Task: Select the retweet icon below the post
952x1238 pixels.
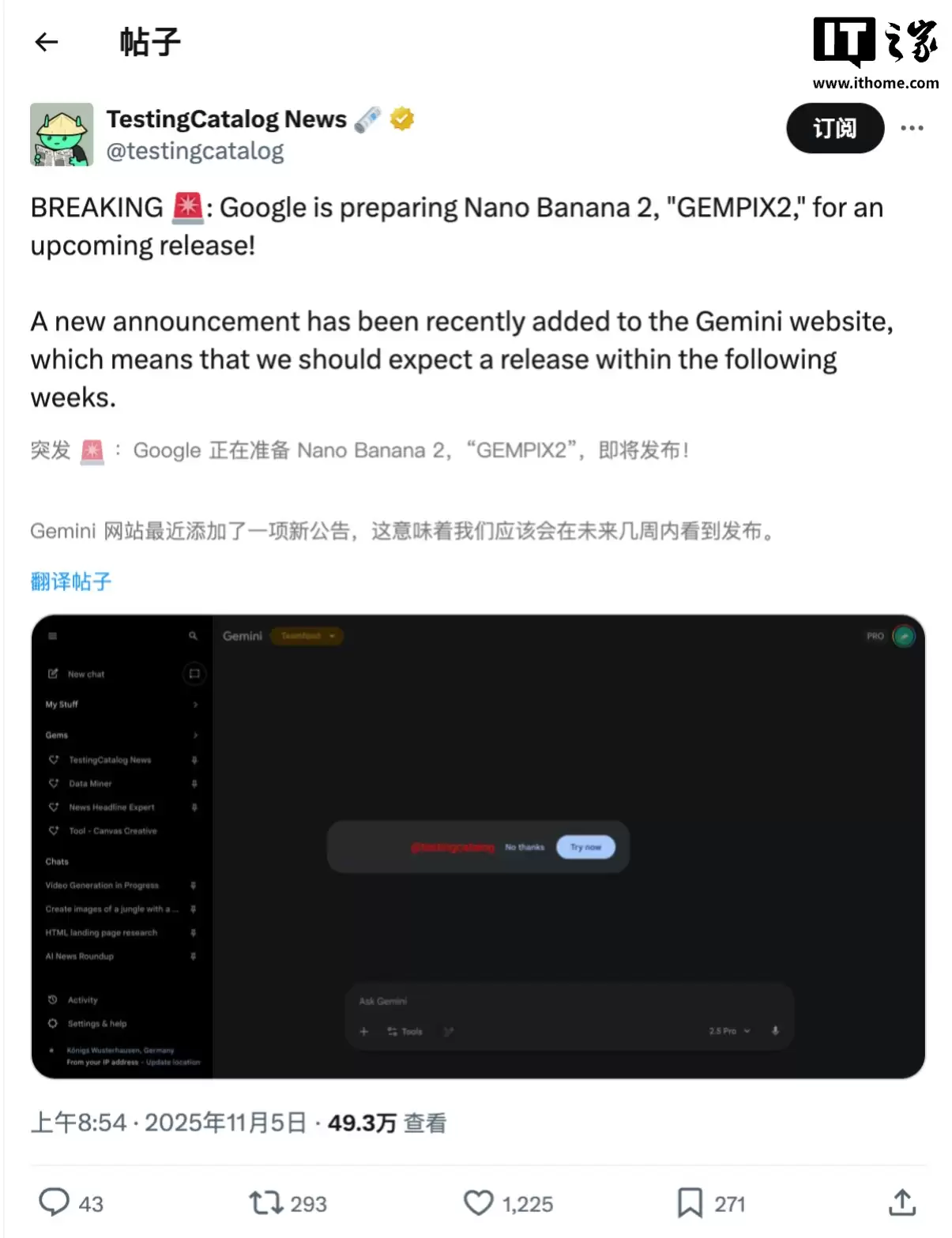Action: 265,1203
